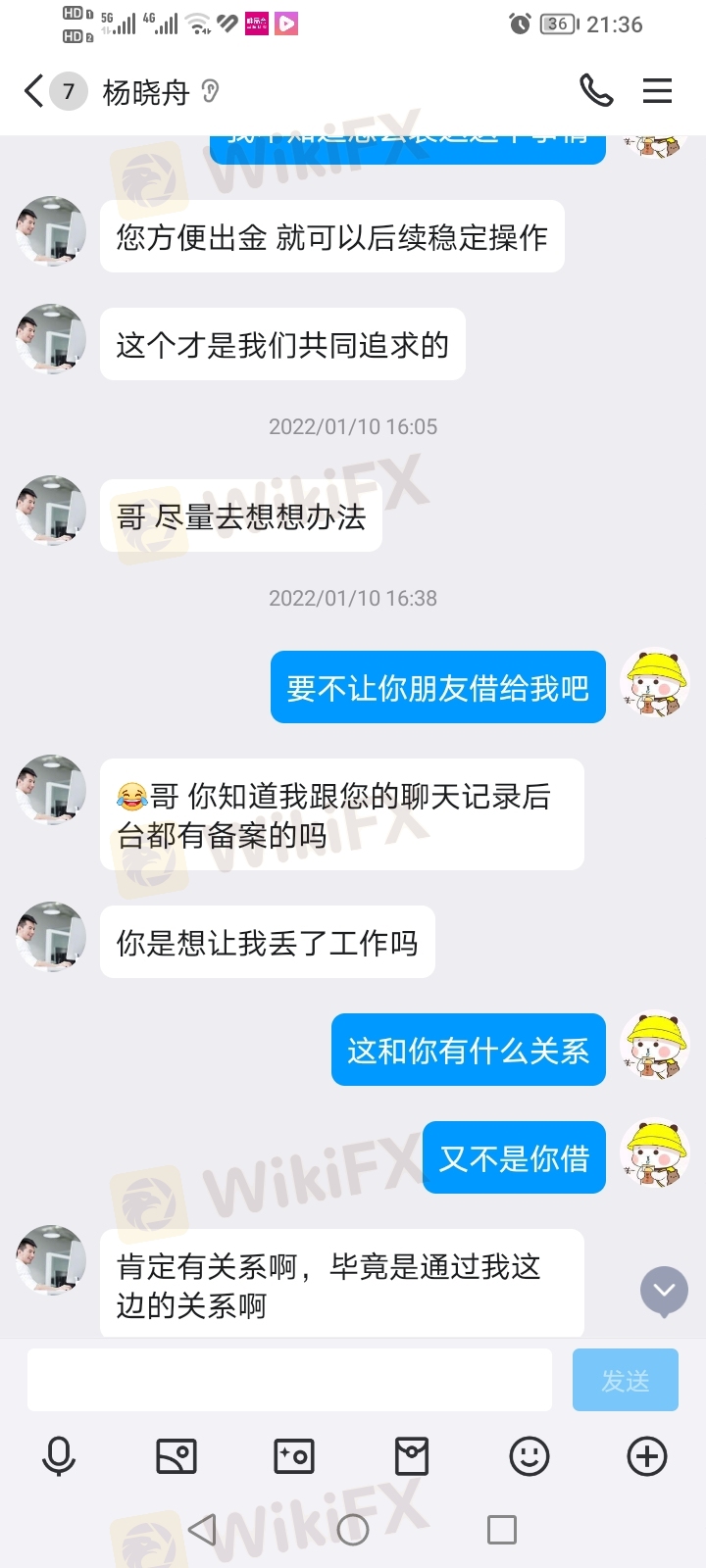Tap my avatar beside 要不让你朋友借给我吧
Image resolution: width=706 pixels, height=1568 pixels.
[655, 683]
